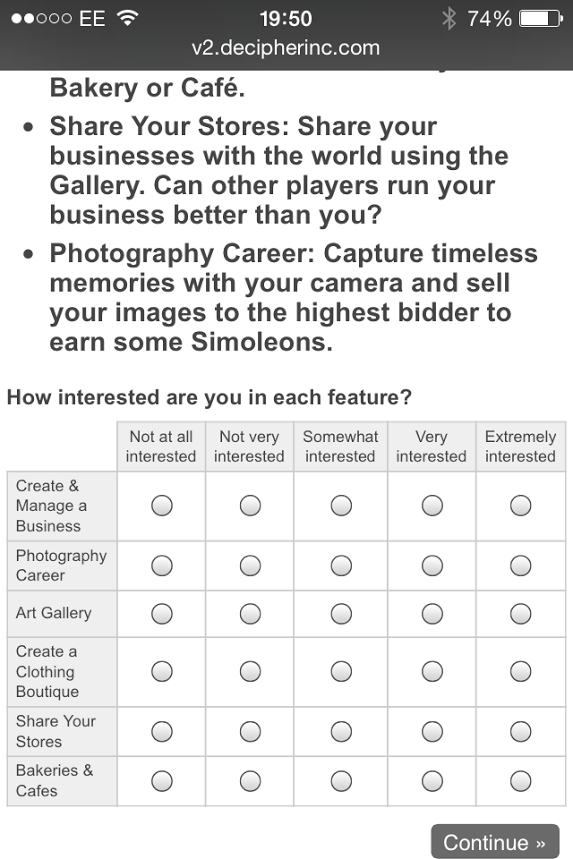
Task: Select Extremely interested for Create & Manage a Business
Action: [520, 505]
